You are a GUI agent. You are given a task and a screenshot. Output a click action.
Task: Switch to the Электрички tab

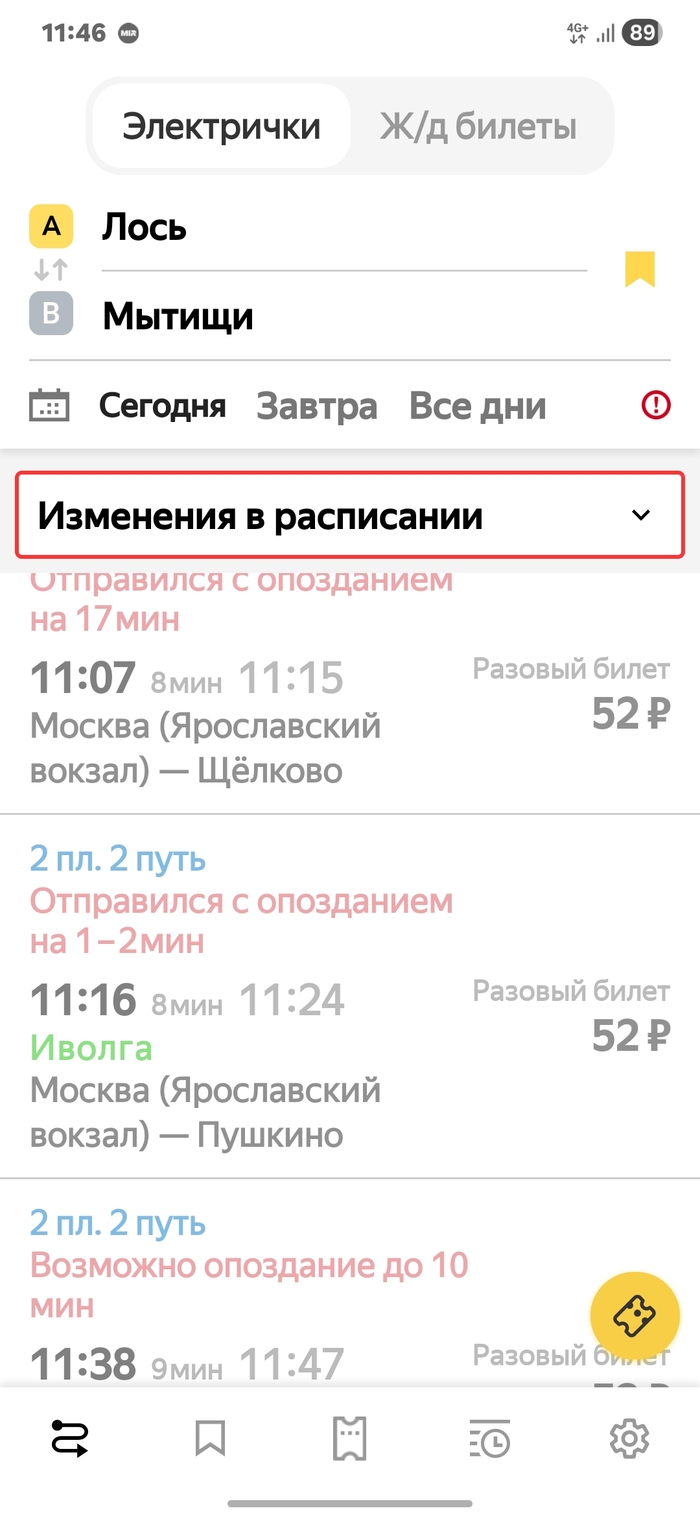coord(221,127)
